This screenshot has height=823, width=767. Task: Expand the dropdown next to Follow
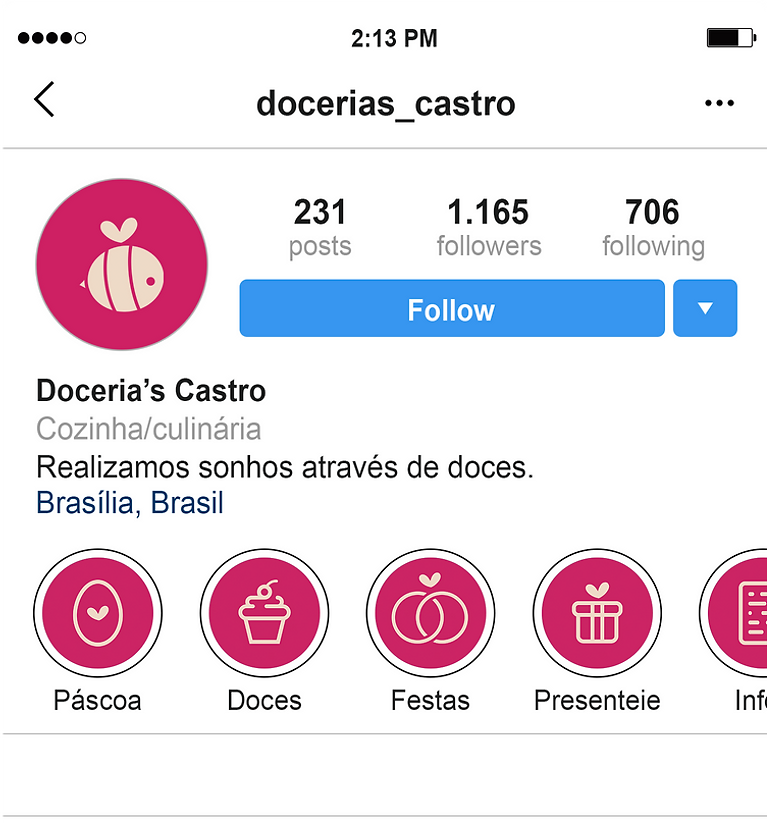[x=705, y=308]
